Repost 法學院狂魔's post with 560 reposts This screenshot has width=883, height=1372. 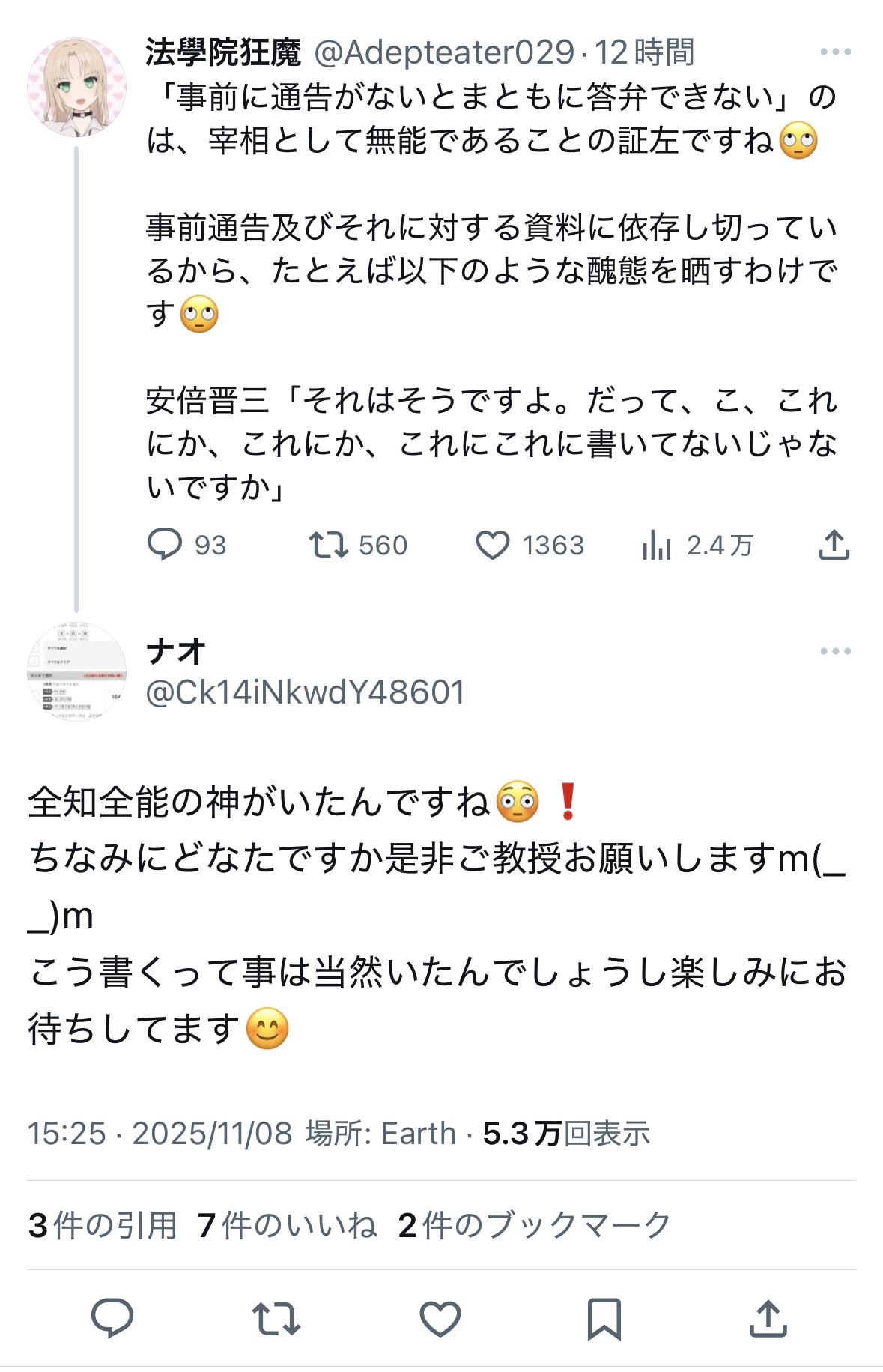click(x=328, y=545)
